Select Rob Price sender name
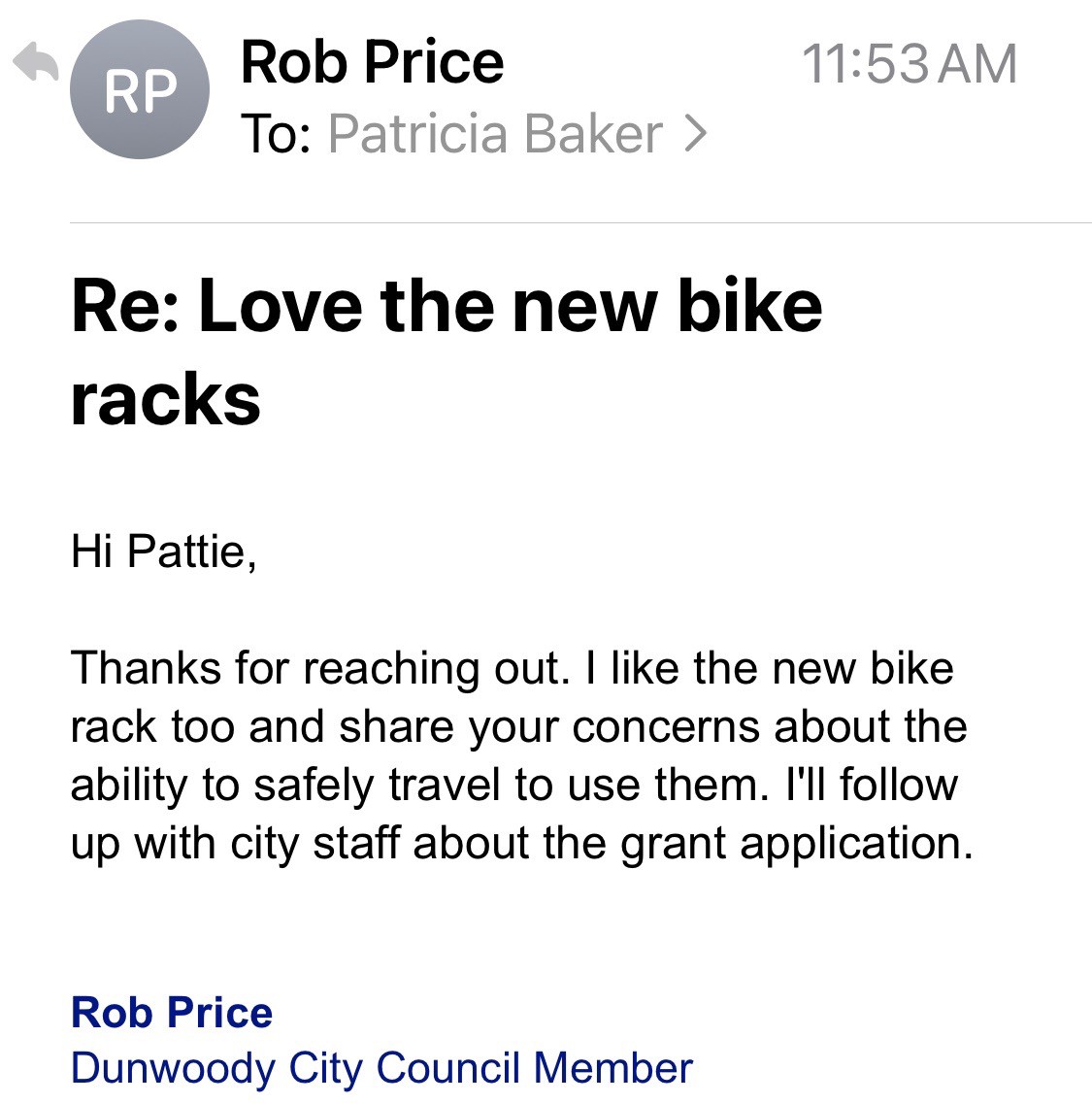 [373, 61]
